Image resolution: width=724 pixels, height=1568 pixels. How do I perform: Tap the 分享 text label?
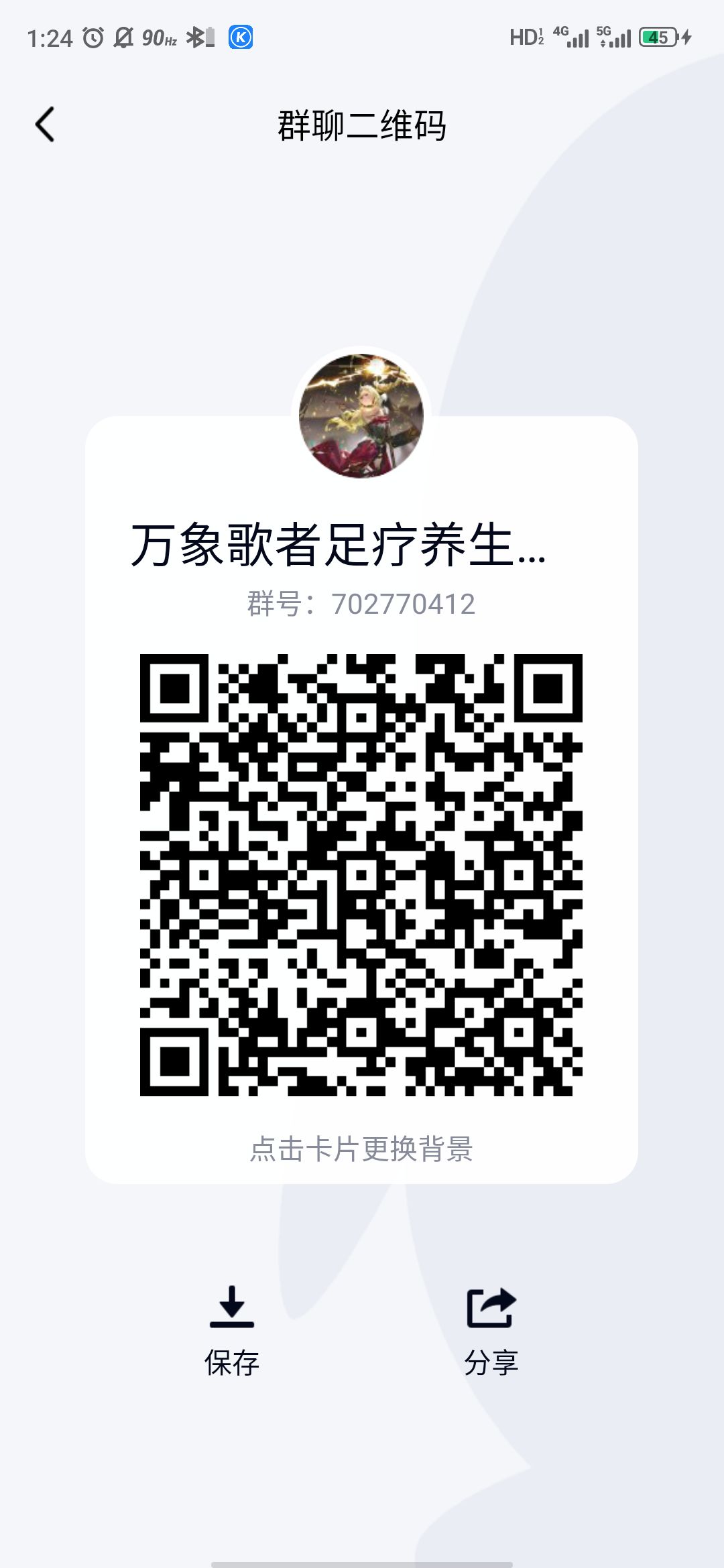(x=491, y=1360)
